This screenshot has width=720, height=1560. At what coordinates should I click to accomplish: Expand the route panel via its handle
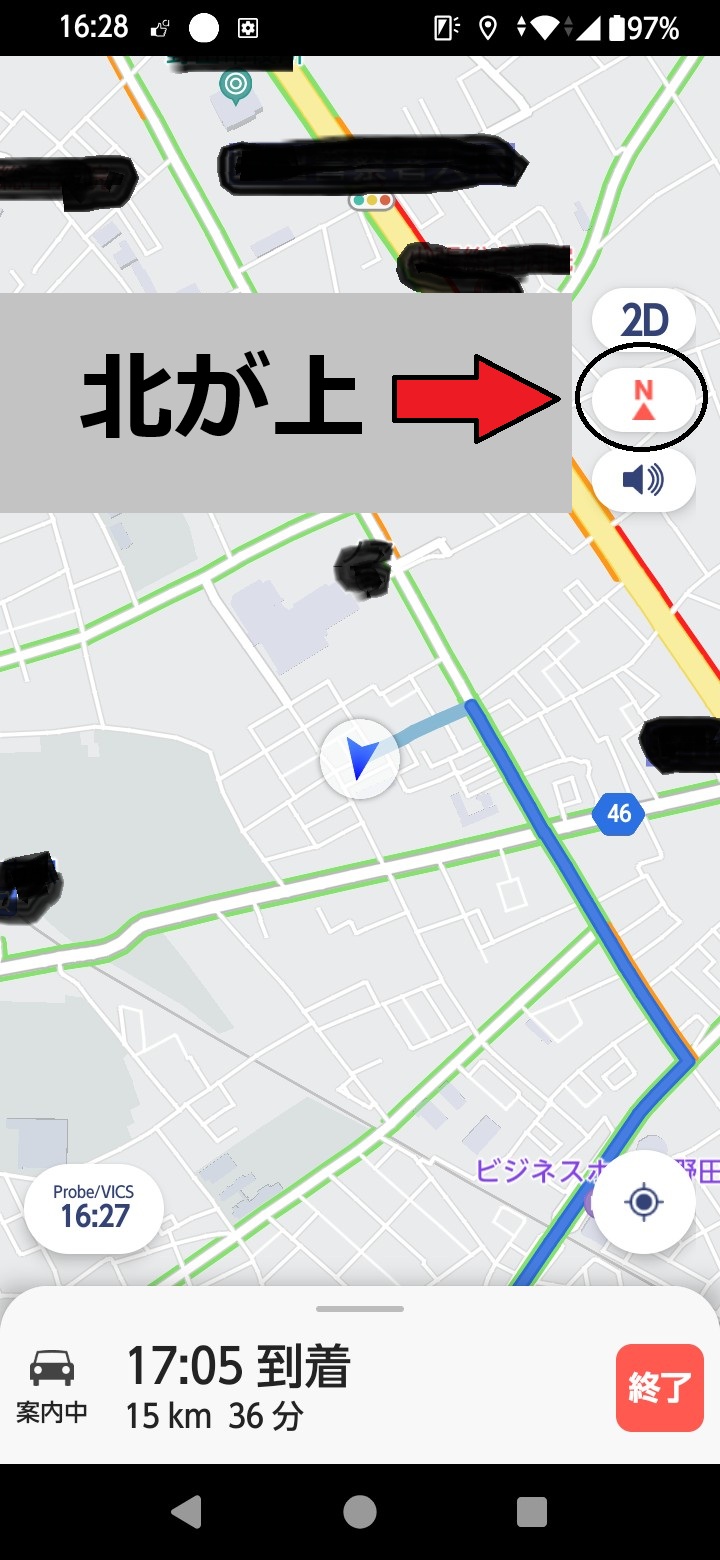coord(360,1308)
